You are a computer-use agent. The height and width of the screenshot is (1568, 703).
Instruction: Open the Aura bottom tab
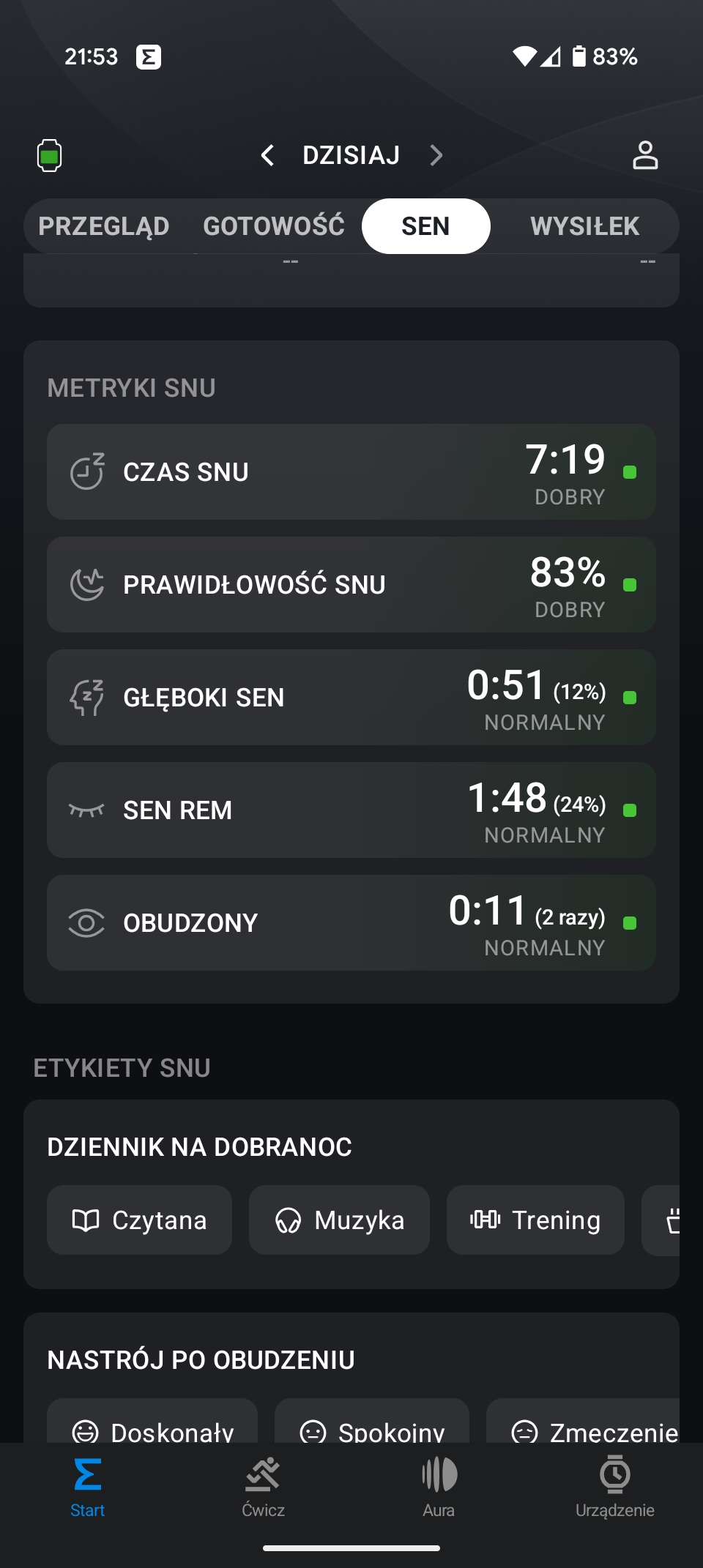pyautogui.click(x=439, y=1488)
